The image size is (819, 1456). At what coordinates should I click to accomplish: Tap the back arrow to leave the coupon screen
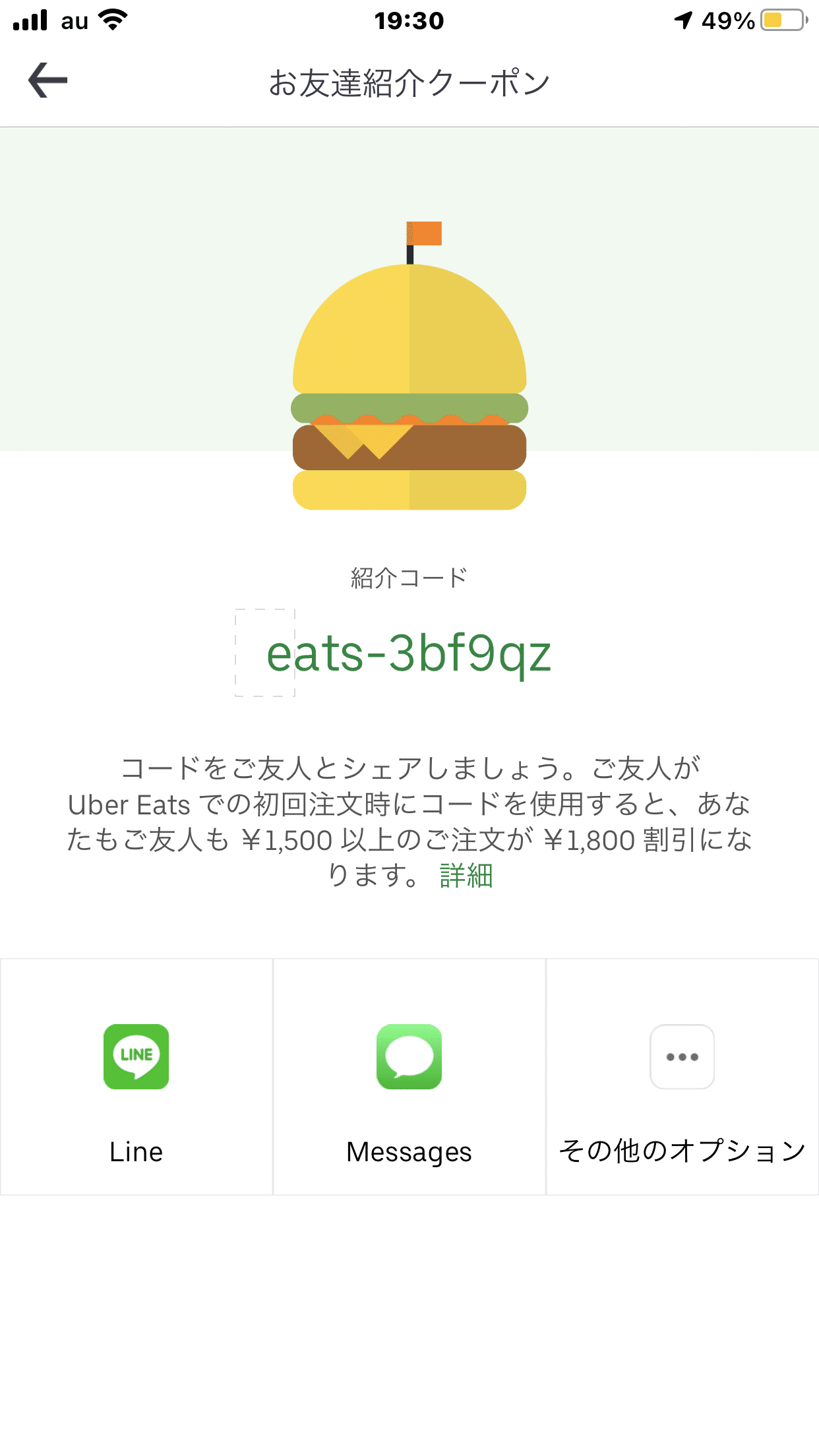point(47,79)
